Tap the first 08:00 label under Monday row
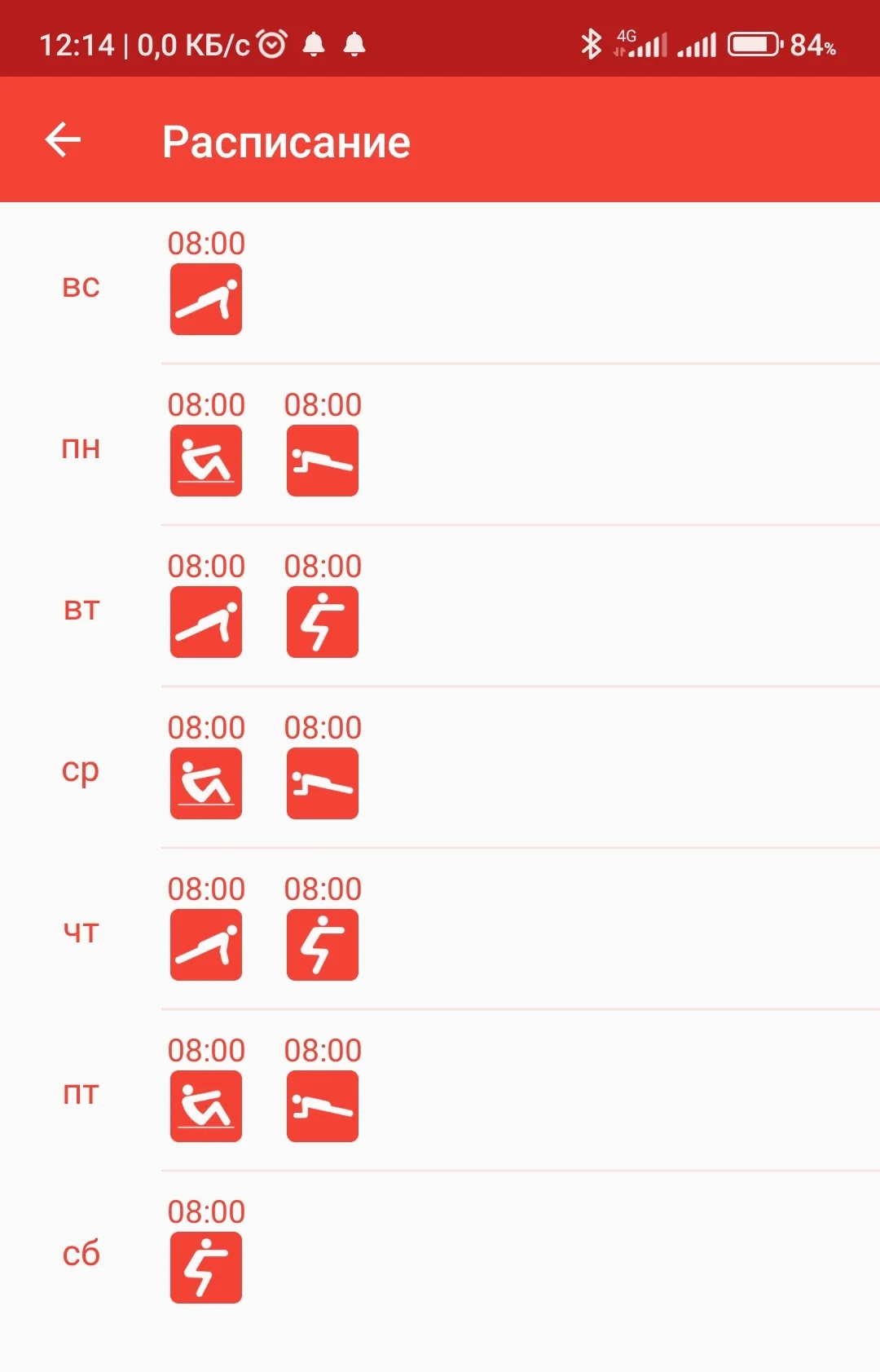The height and width of the screenshot is (1372, 880). click(205, 404)
